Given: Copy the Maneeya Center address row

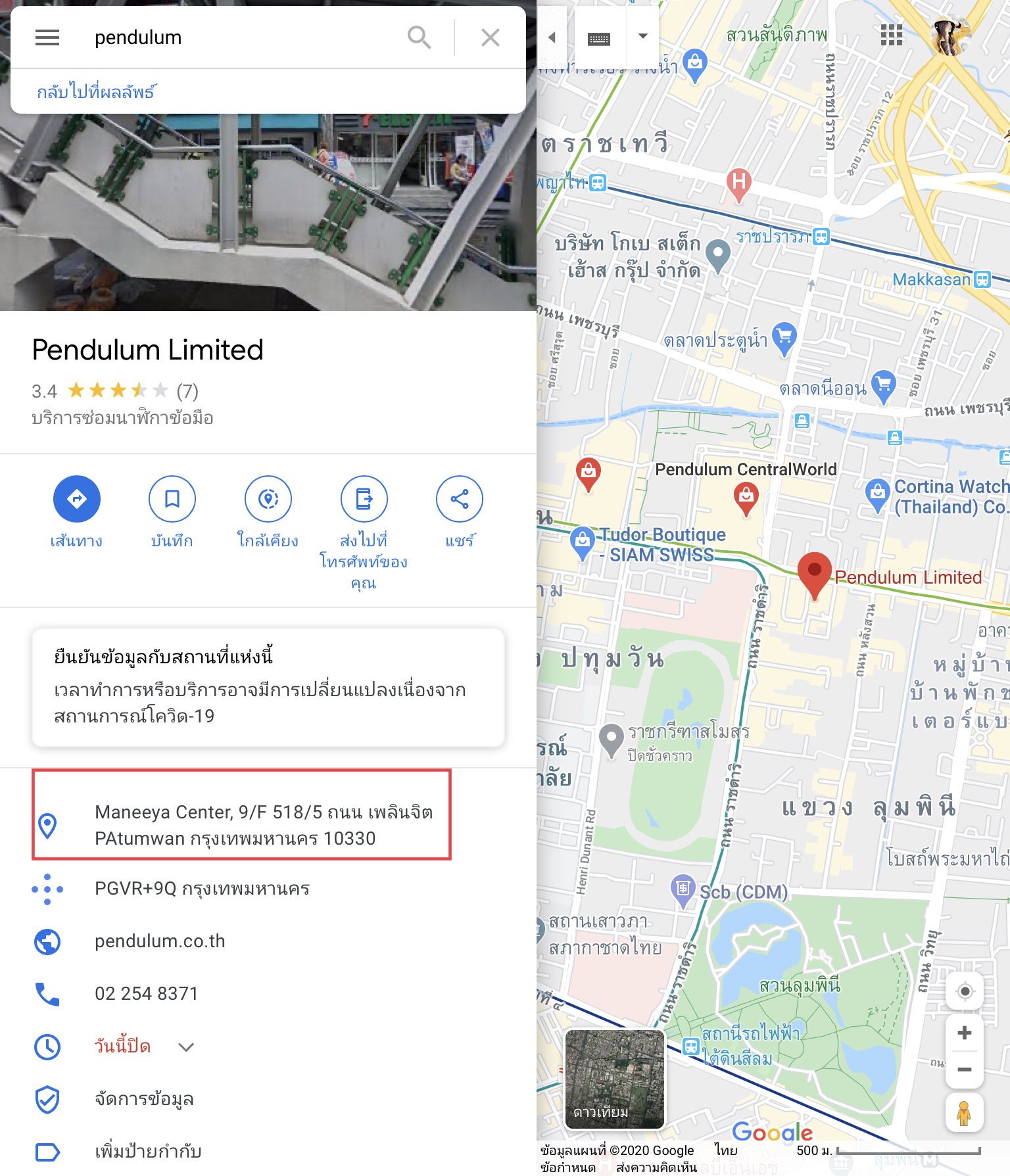Looking at the screenshot, I should [x=263, y=825].
